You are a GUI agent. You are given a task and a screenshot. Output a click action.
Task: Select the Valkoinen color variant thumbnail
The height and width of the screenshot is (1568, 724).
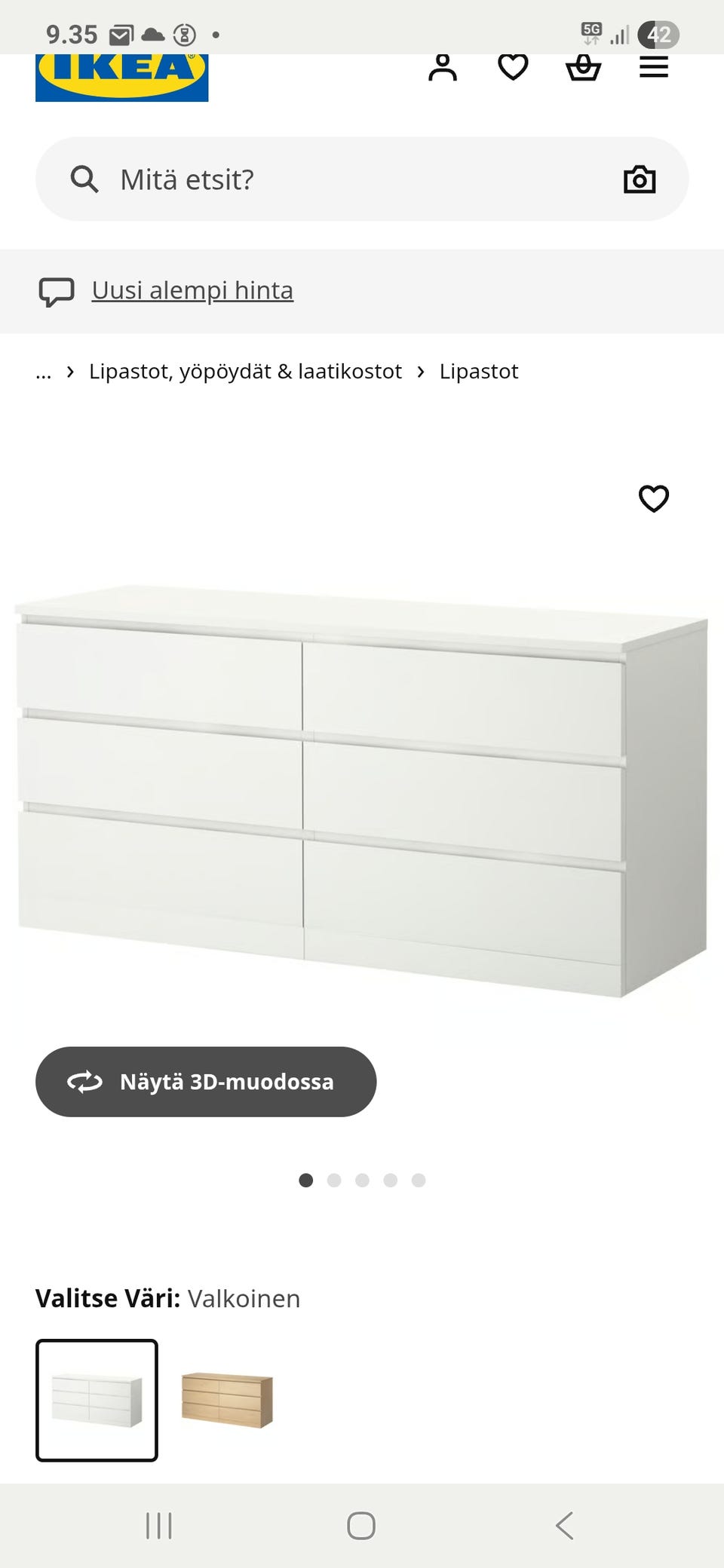97,1404
